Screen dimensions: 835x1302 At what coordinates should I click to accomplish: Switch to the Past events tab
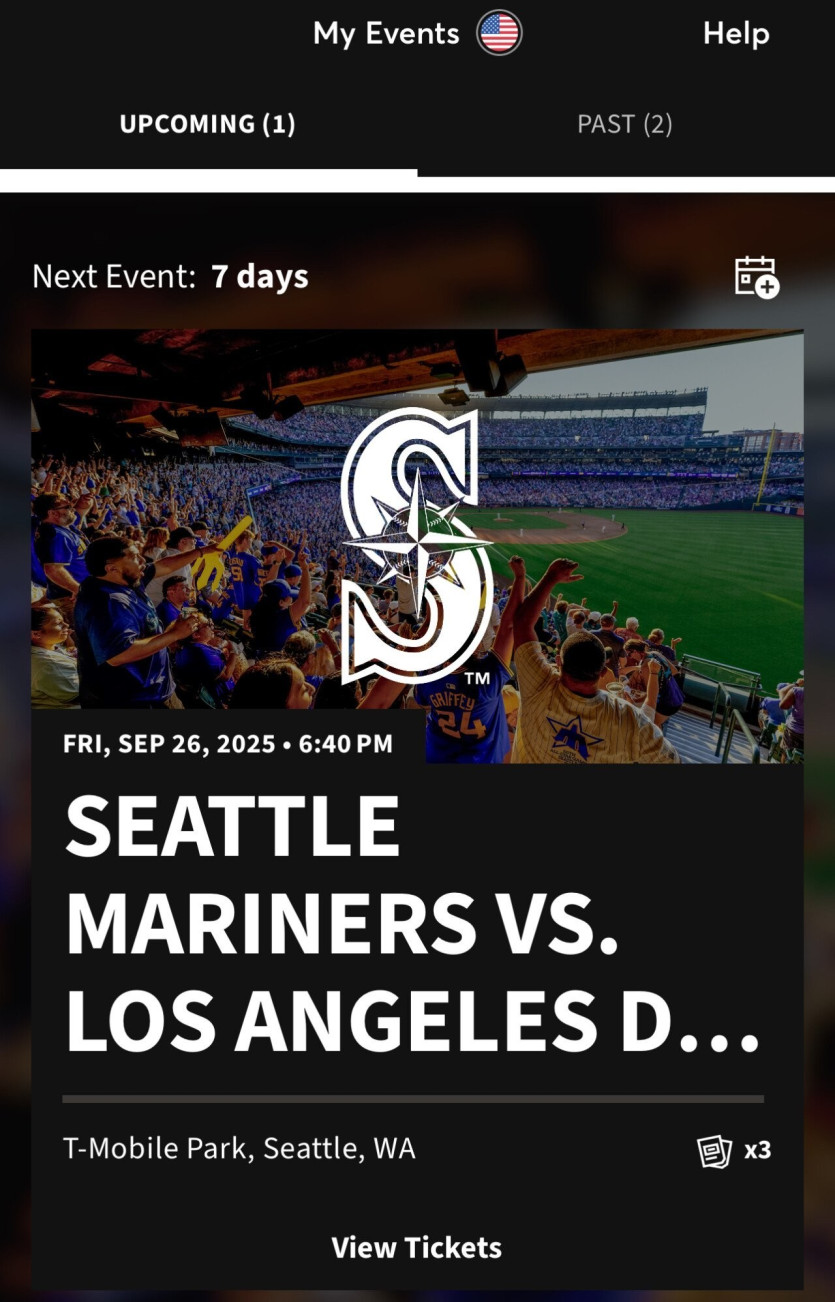[x=625, y=124]
